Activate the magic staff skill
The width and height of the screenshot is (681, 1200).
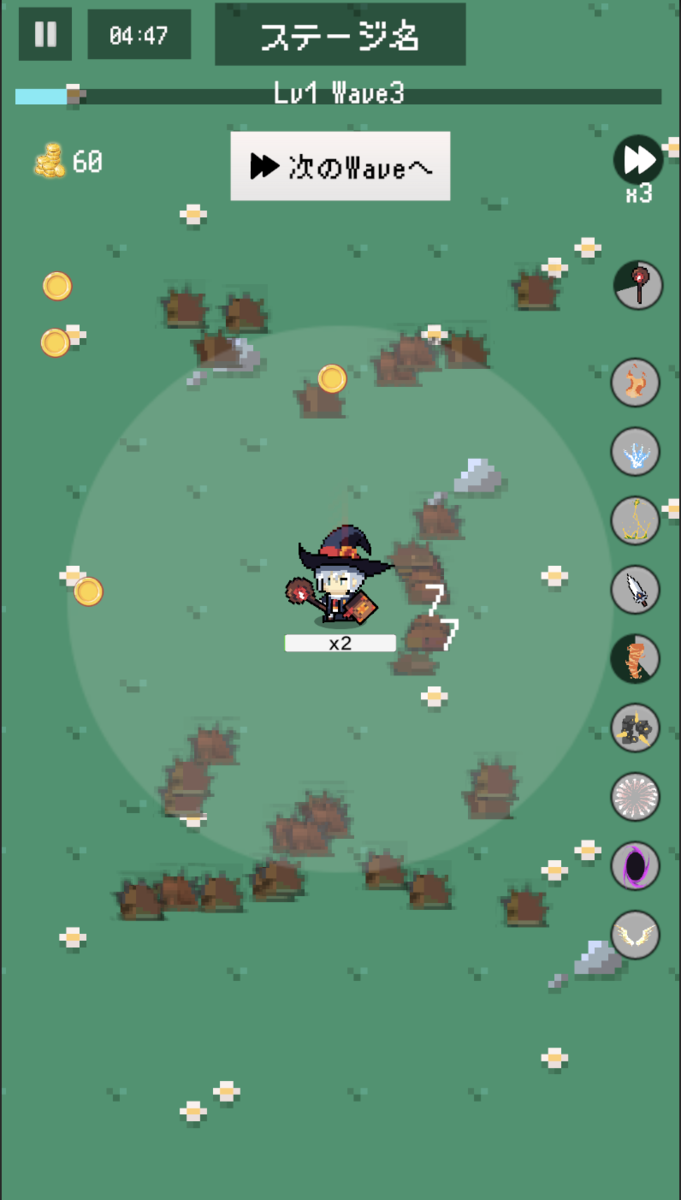pyautogui.click(x=637, y=285)
